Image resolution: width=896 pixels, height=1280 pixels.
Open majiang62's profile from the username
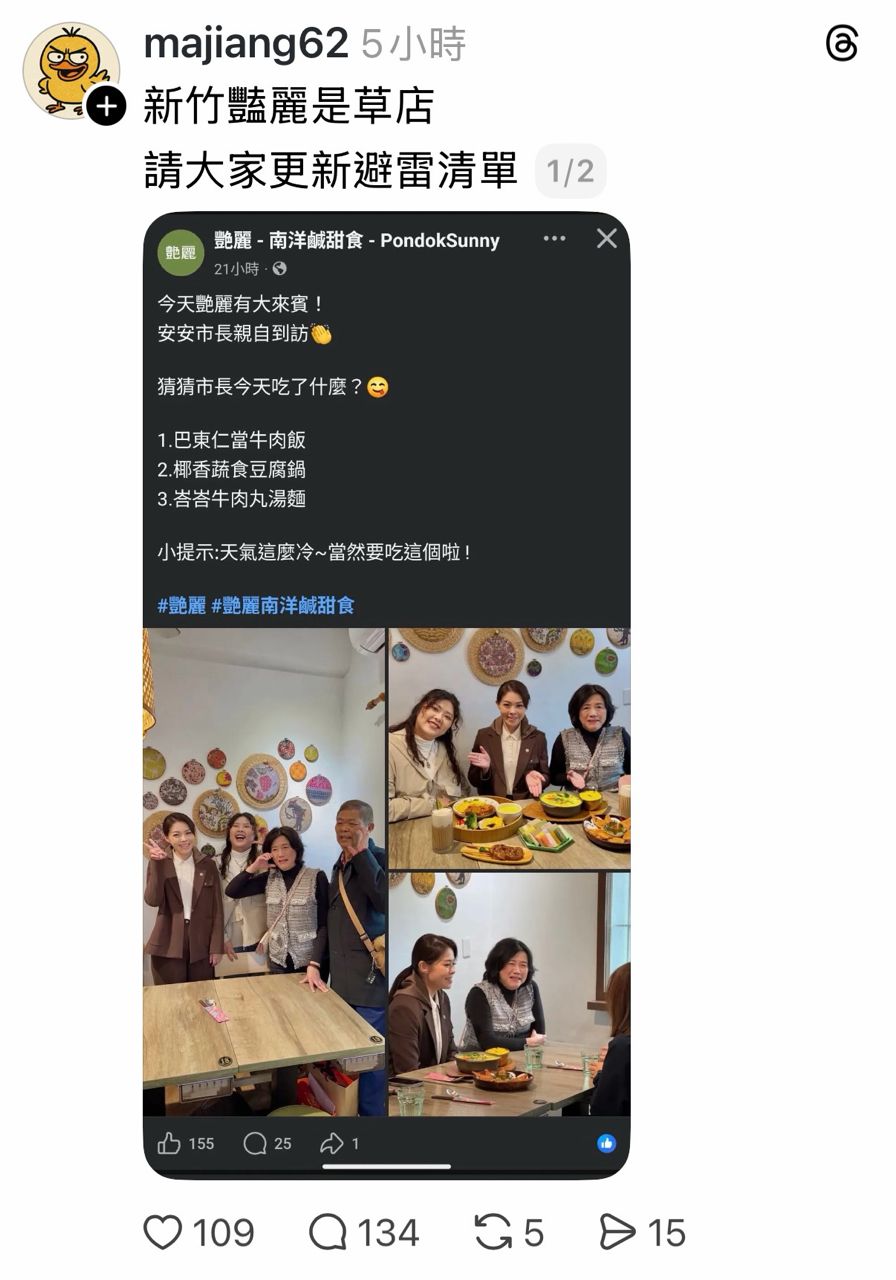pos(245,44)
